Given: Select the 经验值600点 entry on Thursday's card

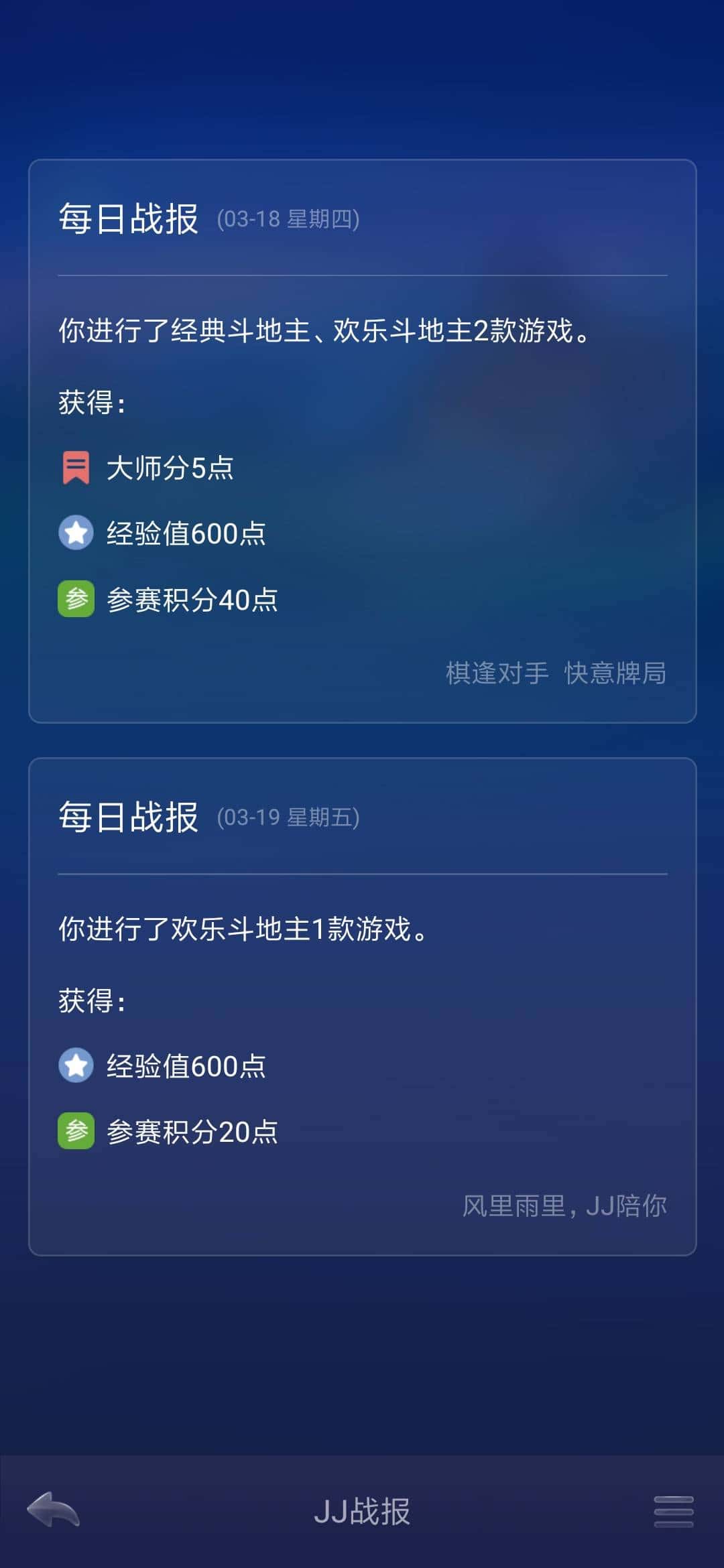Looking at the screenshot, I should [x=184, y=533].
